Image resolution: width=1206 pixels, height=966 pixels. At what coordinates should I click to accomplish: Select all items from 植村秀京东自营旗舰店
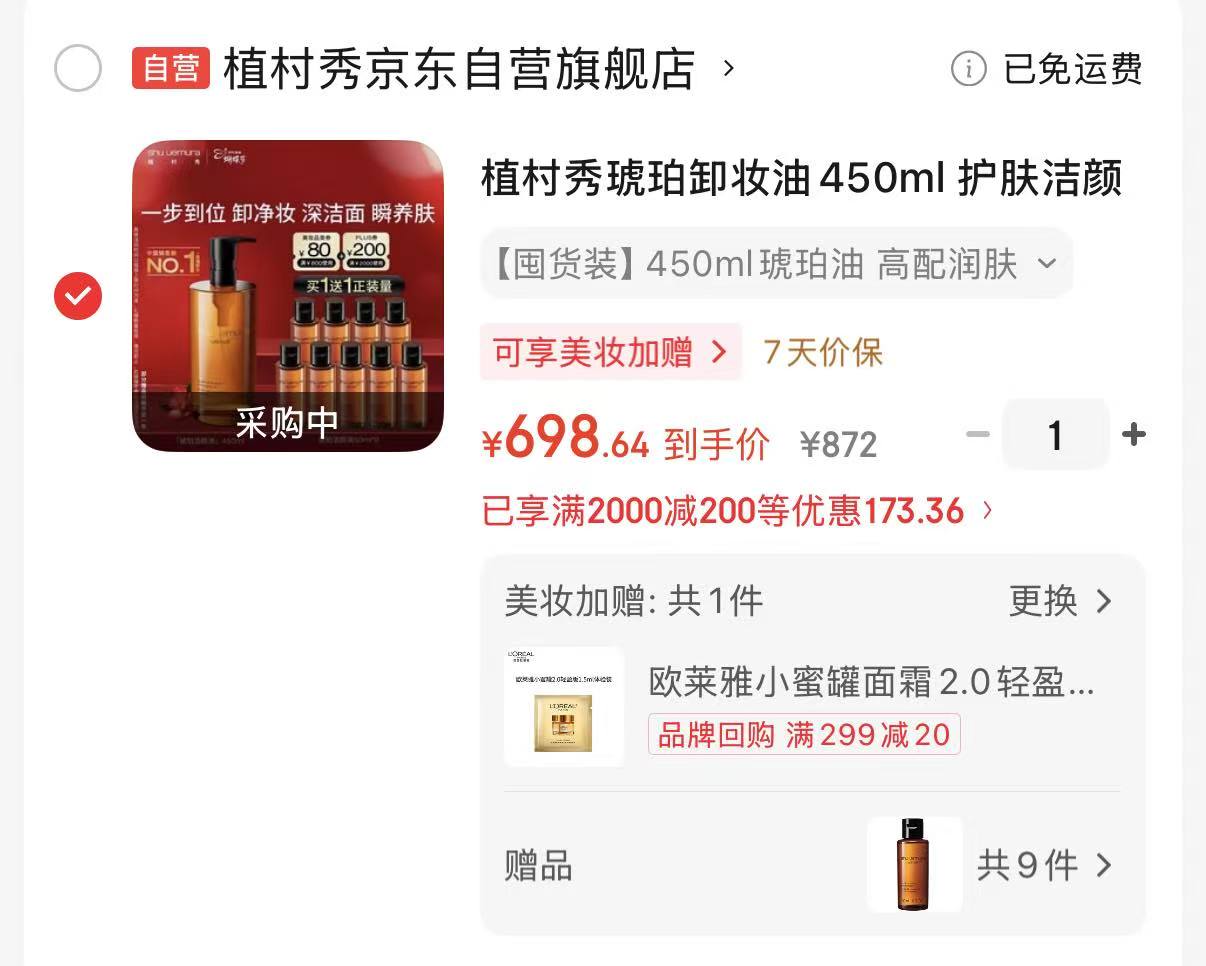(x=78, y=69)
